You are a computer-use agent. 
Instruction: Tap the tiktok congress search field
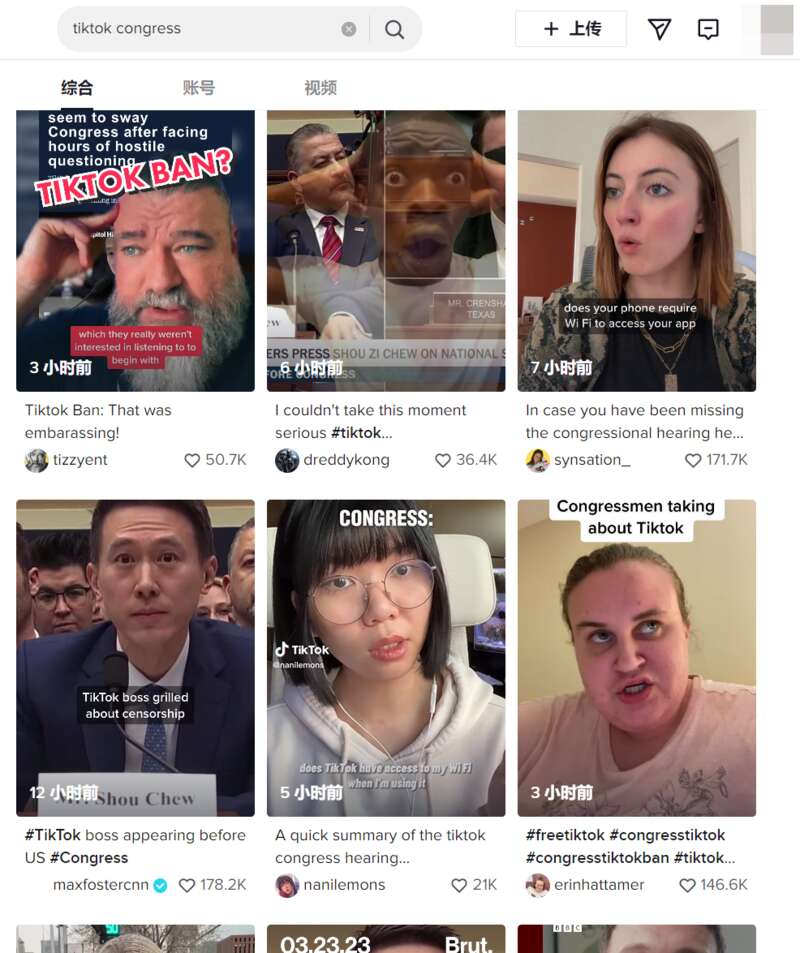coord(200,29)
